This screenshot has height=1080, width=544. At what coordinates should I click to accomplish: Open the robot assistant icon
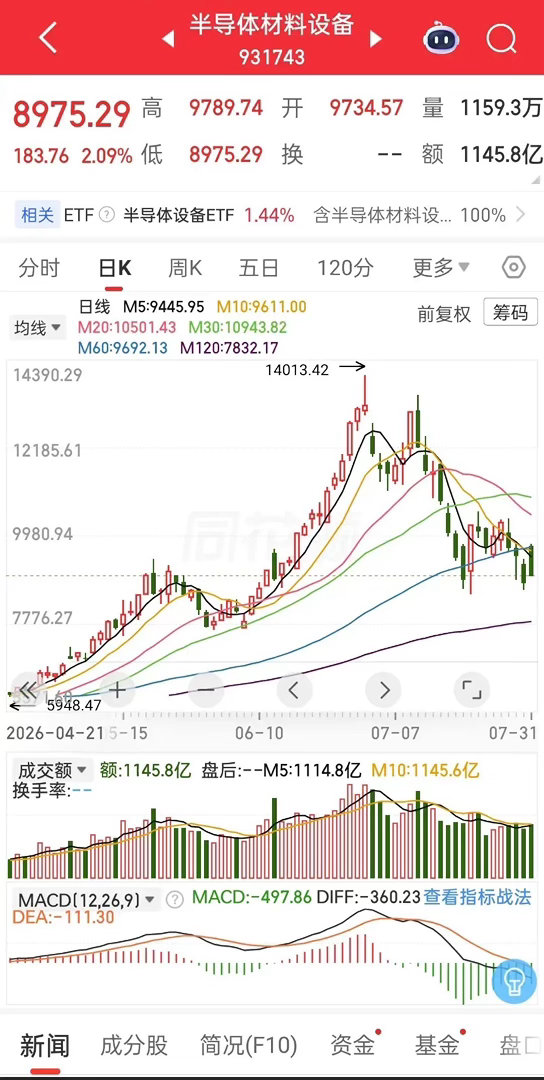442,38
